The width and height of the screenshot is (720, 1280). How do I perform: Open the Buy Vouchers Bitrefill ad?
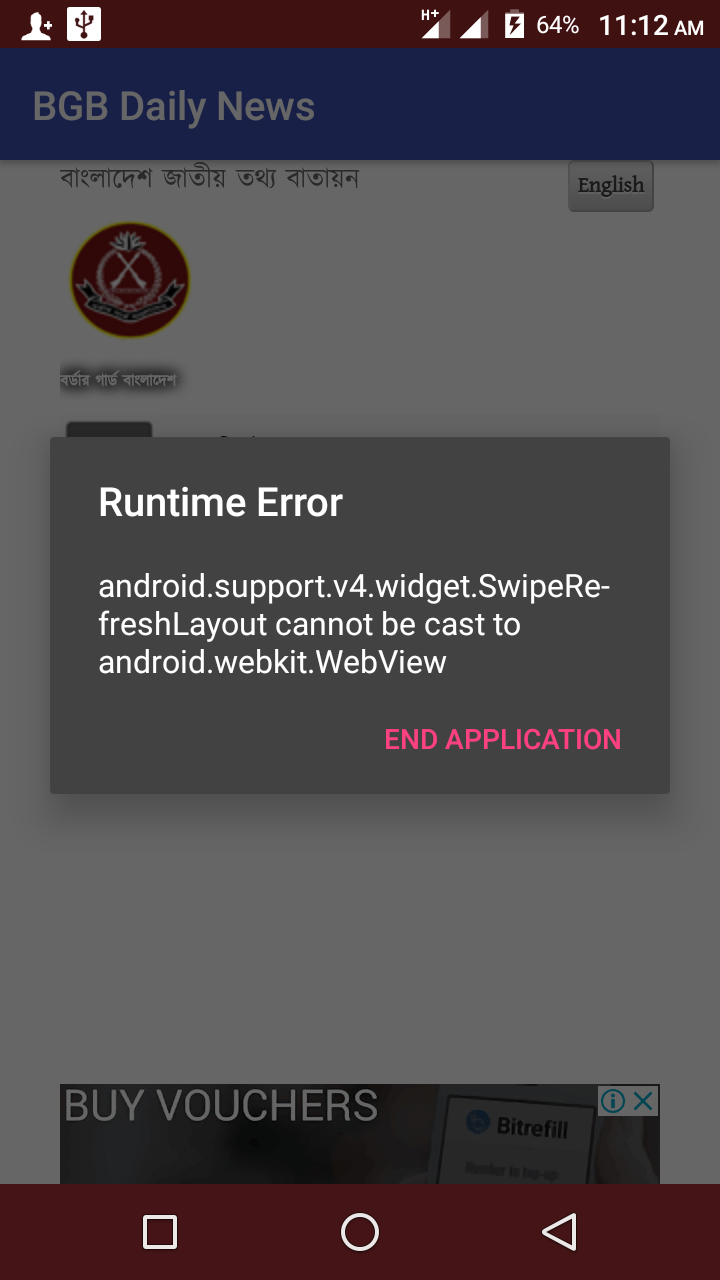point(360,1134)
